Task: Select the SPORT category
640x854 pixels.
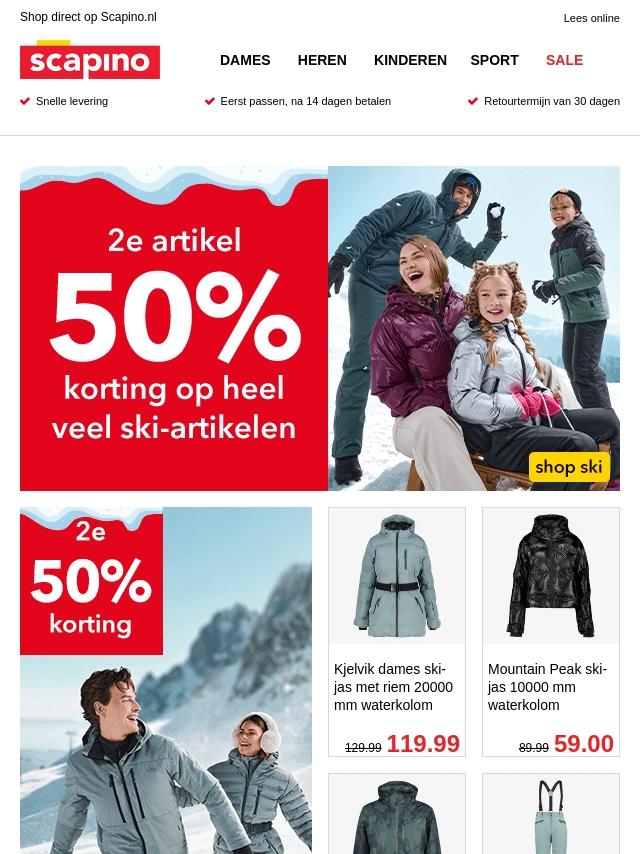Action: [494, 60]
